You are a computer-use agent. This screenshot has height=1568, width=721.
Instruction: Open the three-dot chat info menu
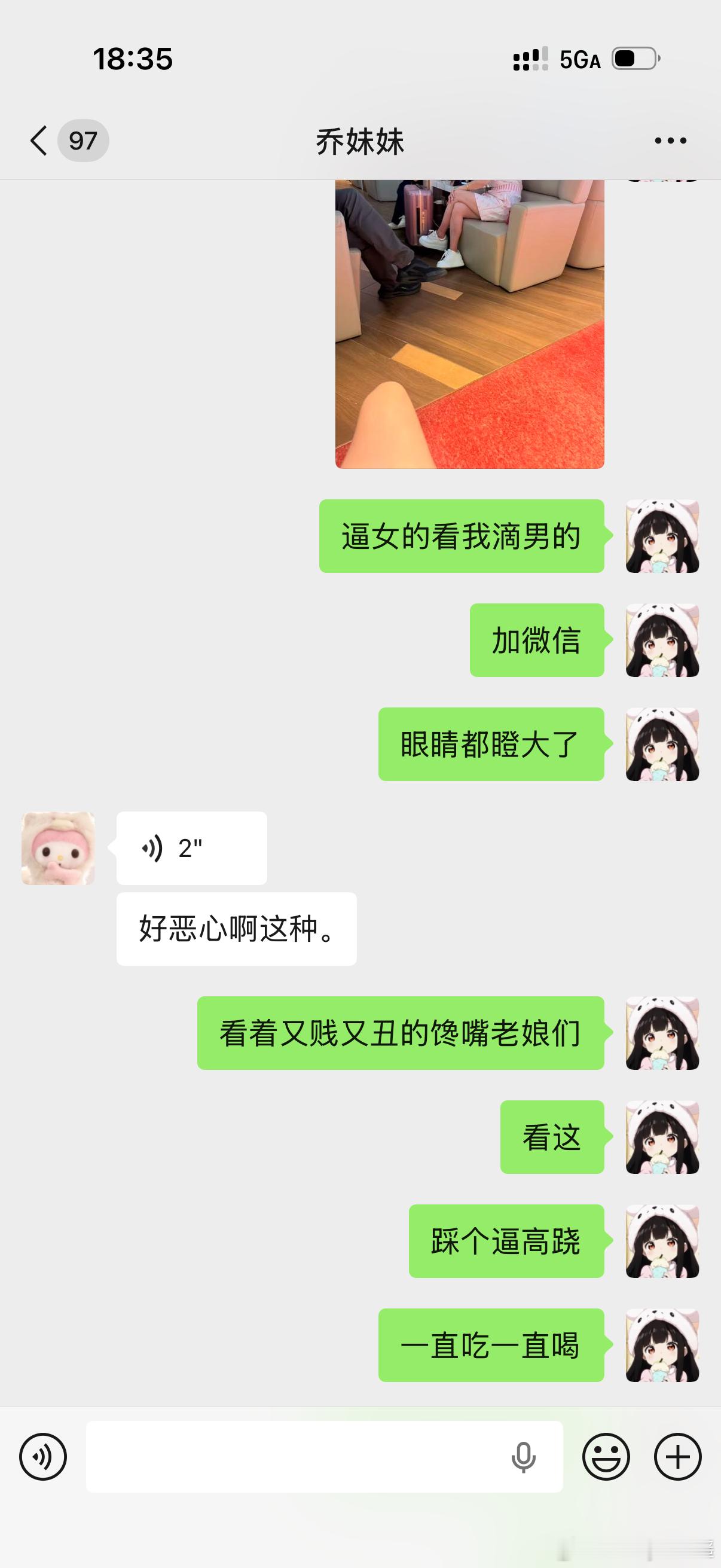[671, 141]
